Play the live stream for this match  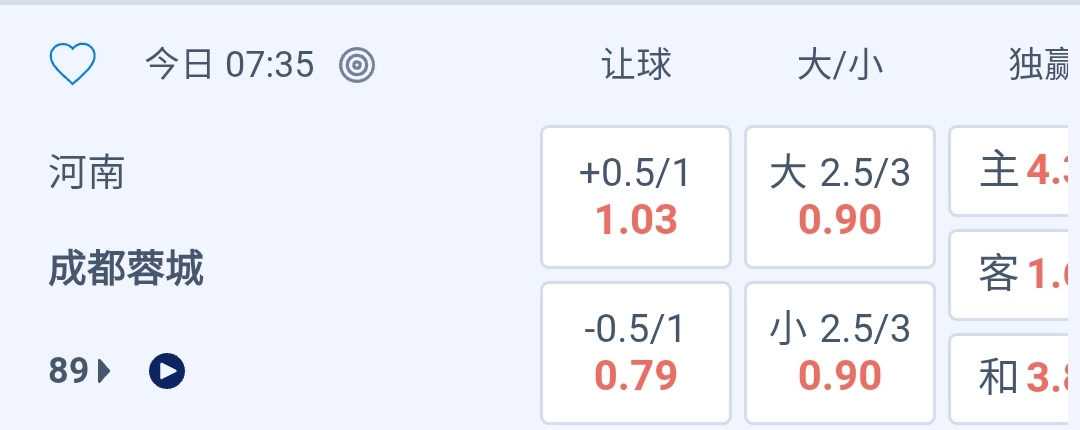[167, 372]
